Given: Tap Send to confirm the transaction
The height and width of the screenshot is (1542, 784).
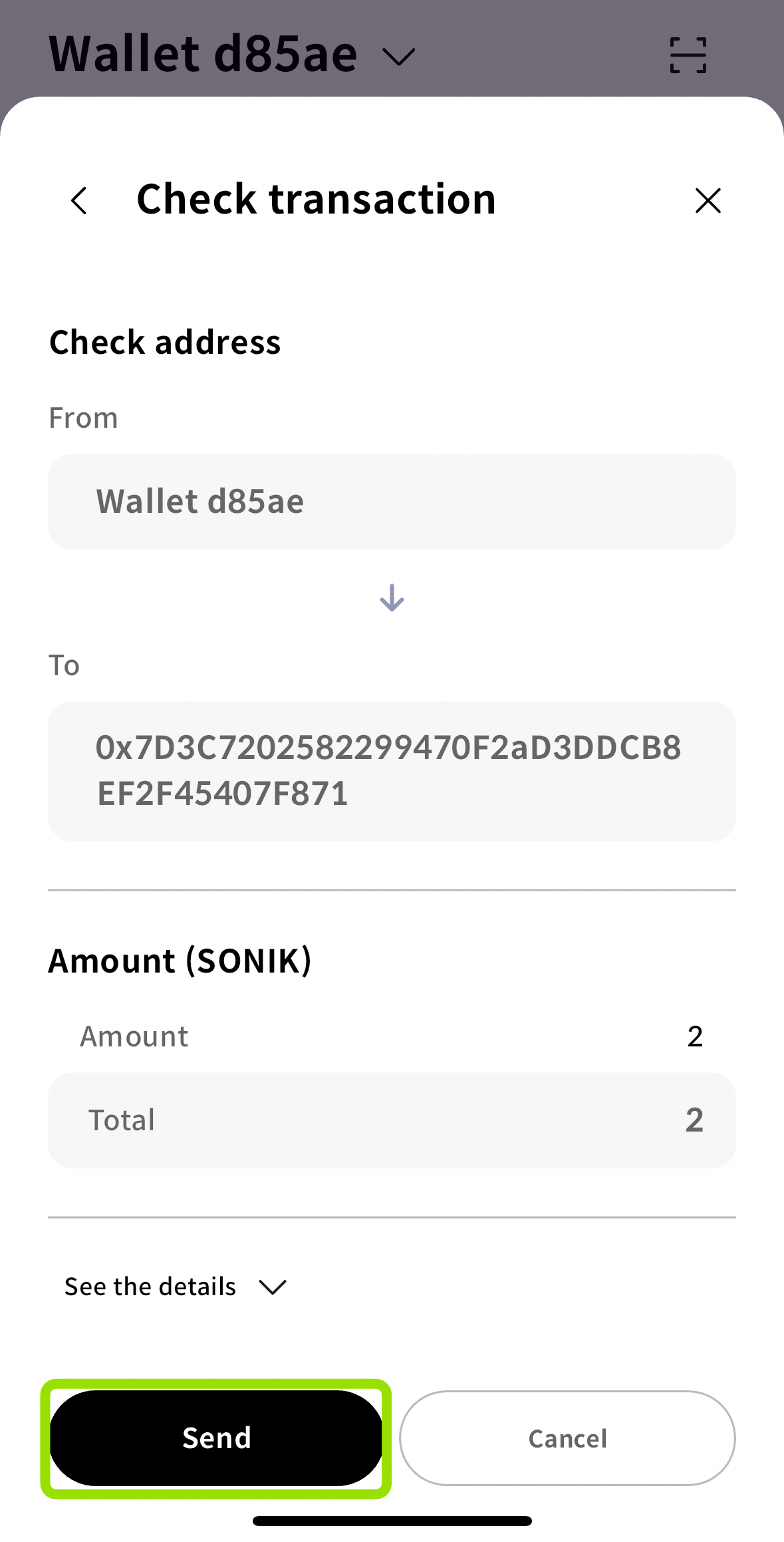Looking at the screenshot, I should (x=216, y=1438).
